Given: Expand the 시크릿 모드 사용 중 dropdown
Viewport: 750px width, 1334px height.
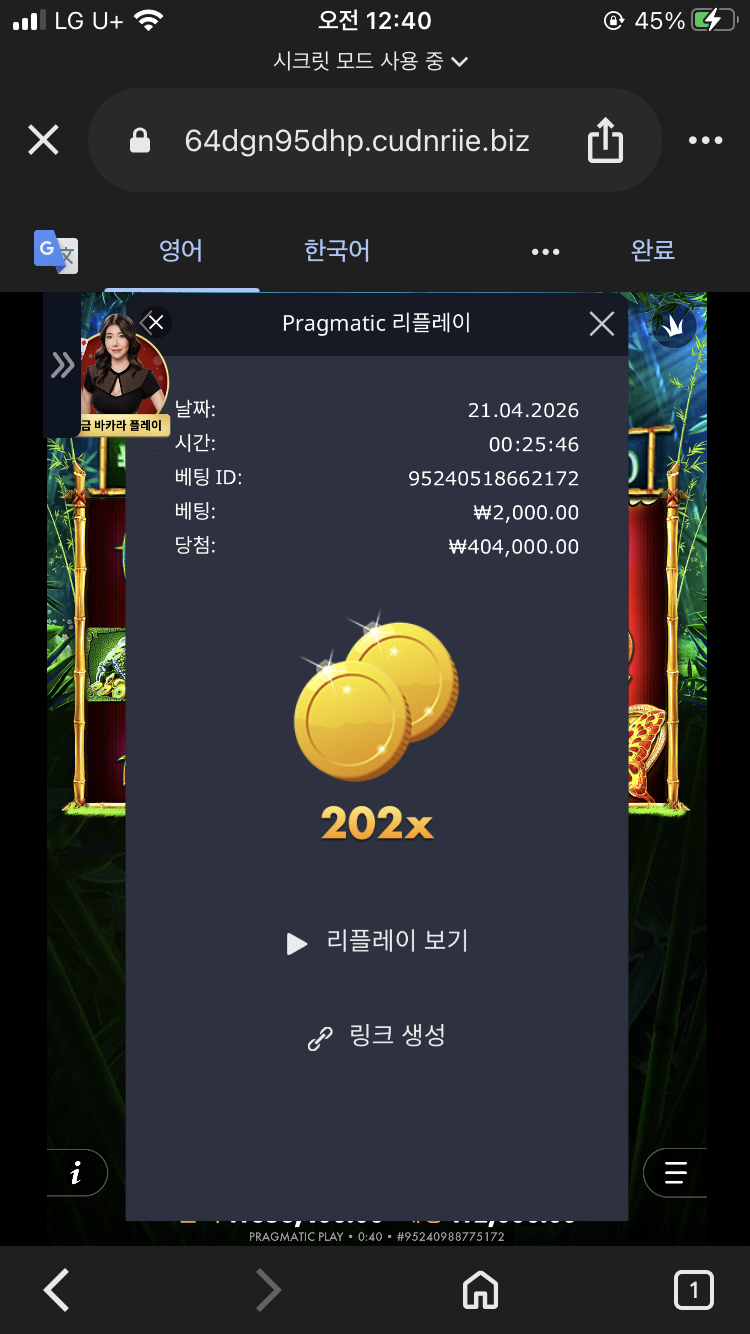Looking at the screenshot, I should (370, 62).
